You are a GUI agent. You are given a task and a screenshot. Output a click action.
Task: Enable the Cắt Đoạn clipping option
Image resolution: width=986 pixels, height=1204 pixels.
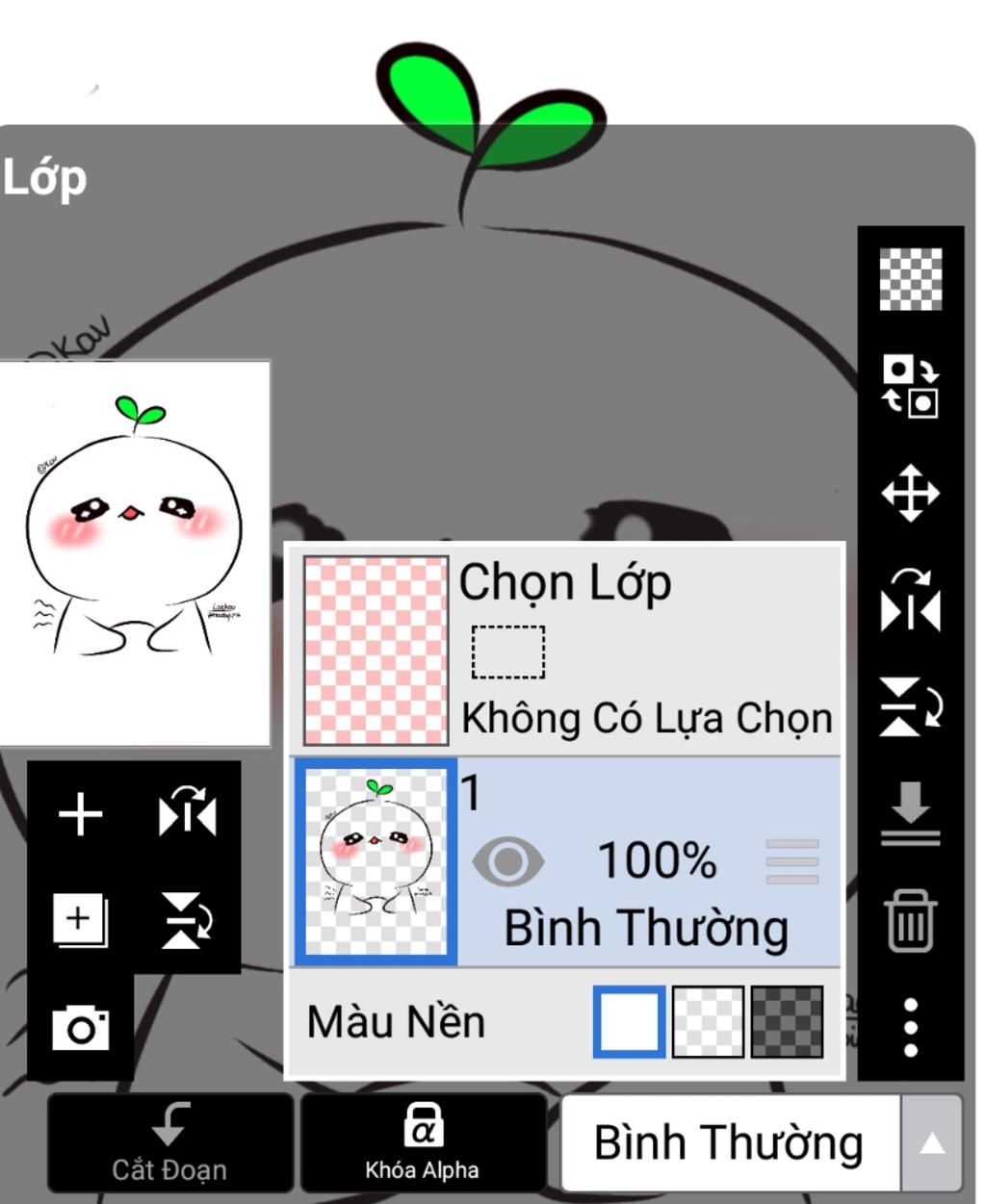click(x=169, y=1142)
